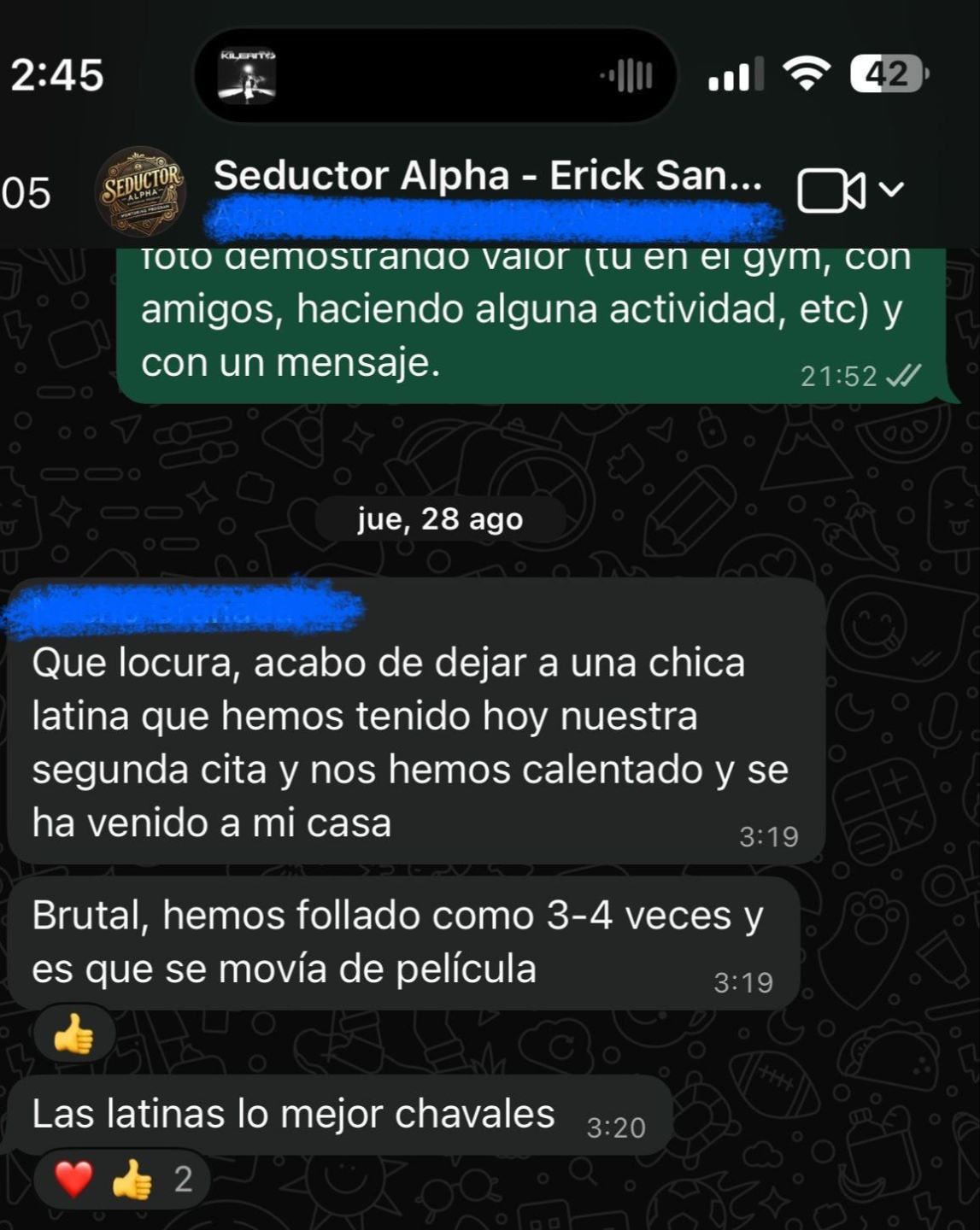
Task: View thumbs-up reaction under the "Brutal" message
Action: click(74, 1035)
